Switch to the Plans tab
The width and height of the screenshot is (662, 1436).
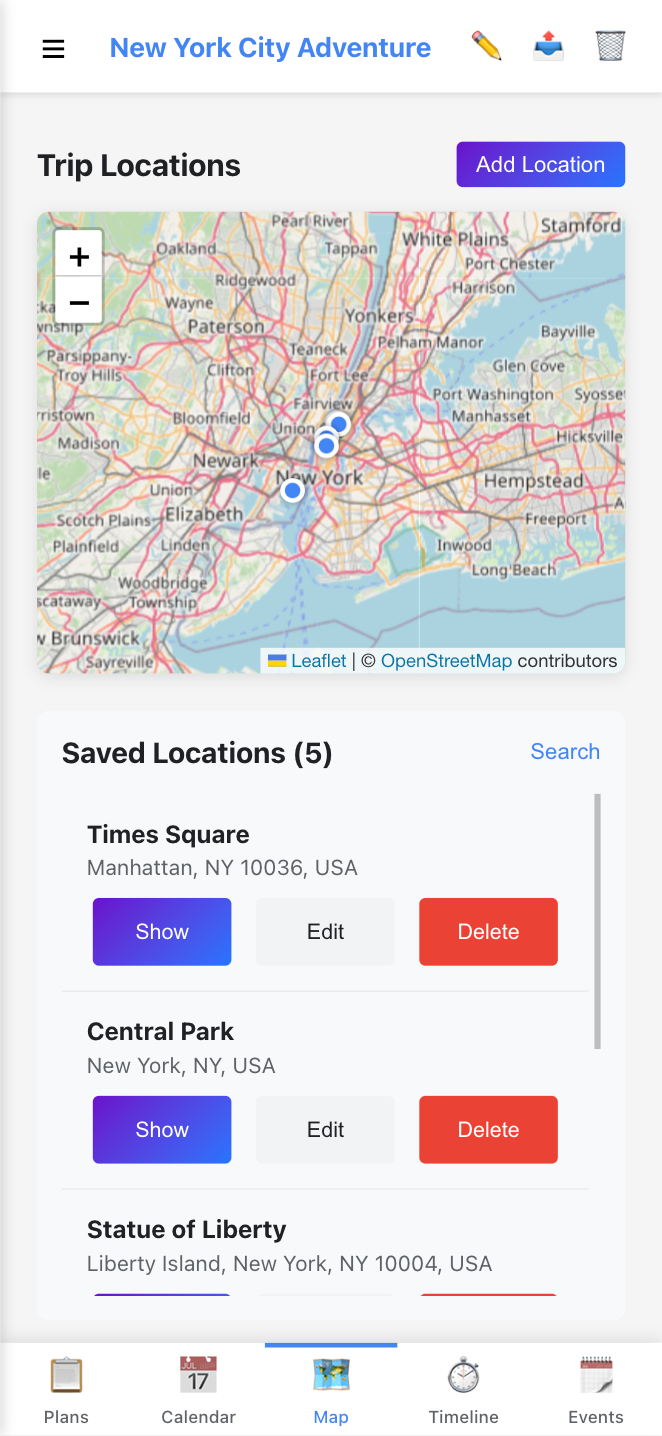pyautogui.click(x=66, y=1390)
